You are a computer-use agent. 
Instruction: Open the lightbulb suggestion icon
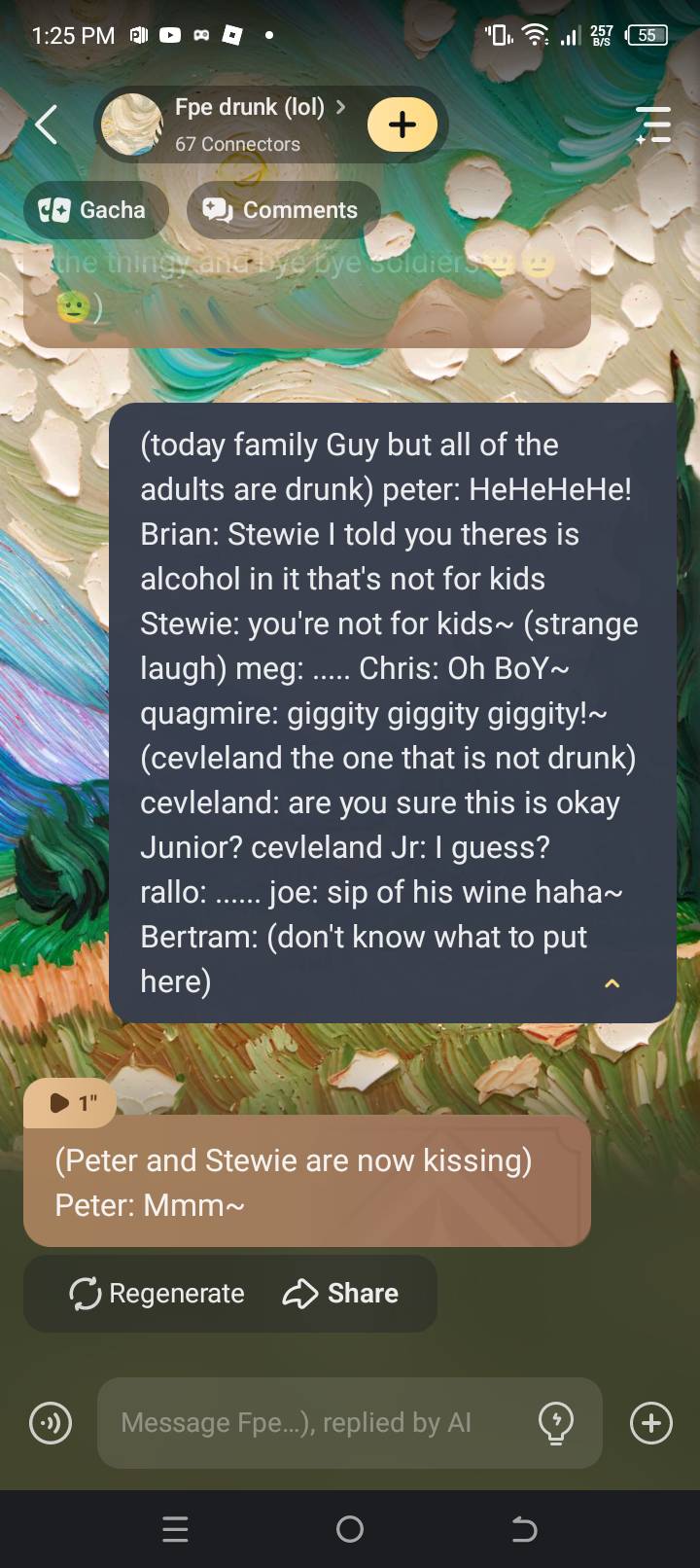pos(556,1423)
